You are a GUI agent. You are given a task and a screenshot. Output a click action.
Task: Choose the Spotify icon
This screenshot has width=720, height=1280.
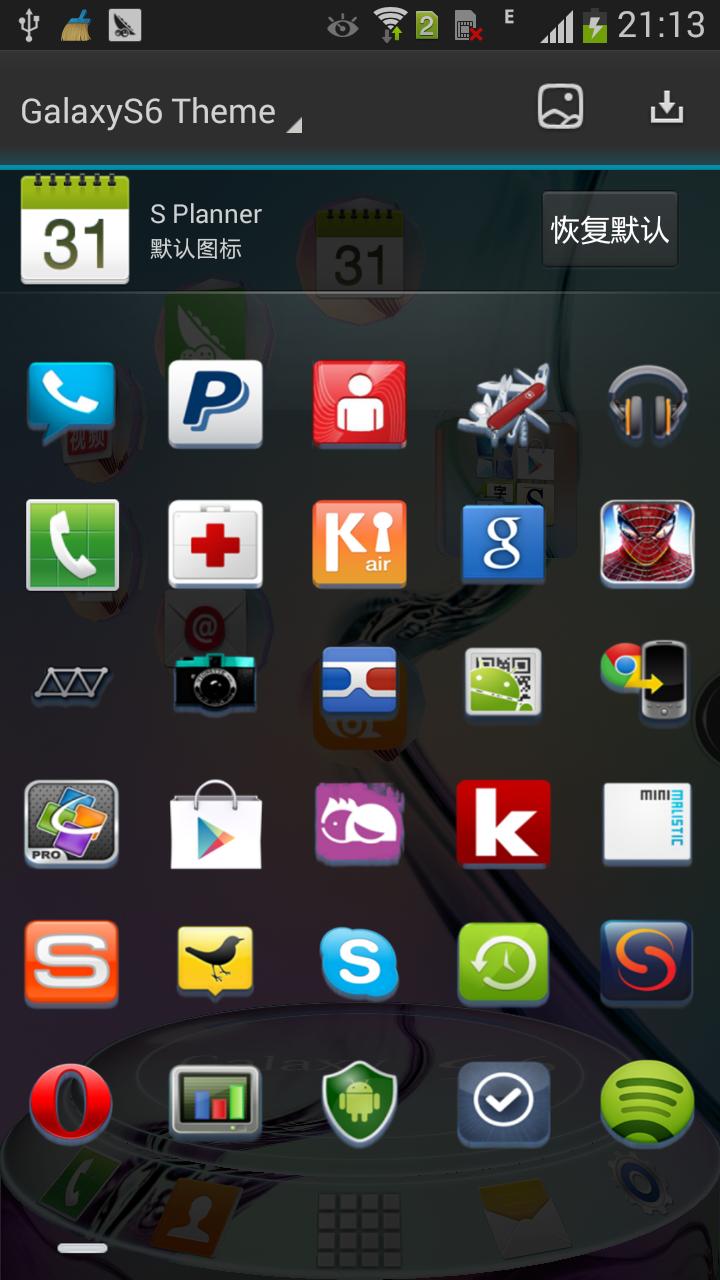tap(647, 1104)
